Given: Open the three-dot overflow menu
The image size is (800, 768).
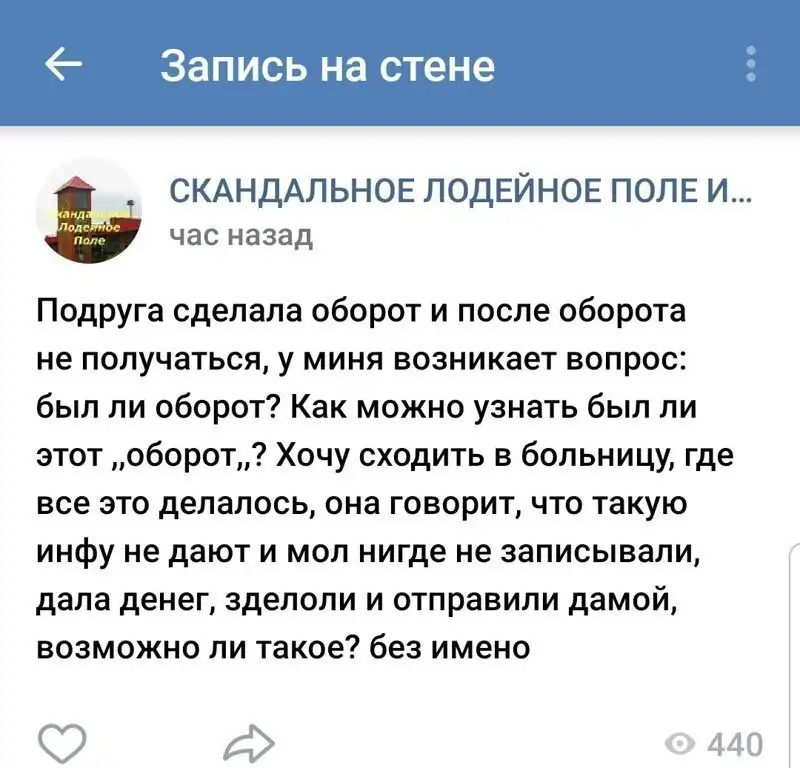Looking at the screenshot, I should [751, 64].
